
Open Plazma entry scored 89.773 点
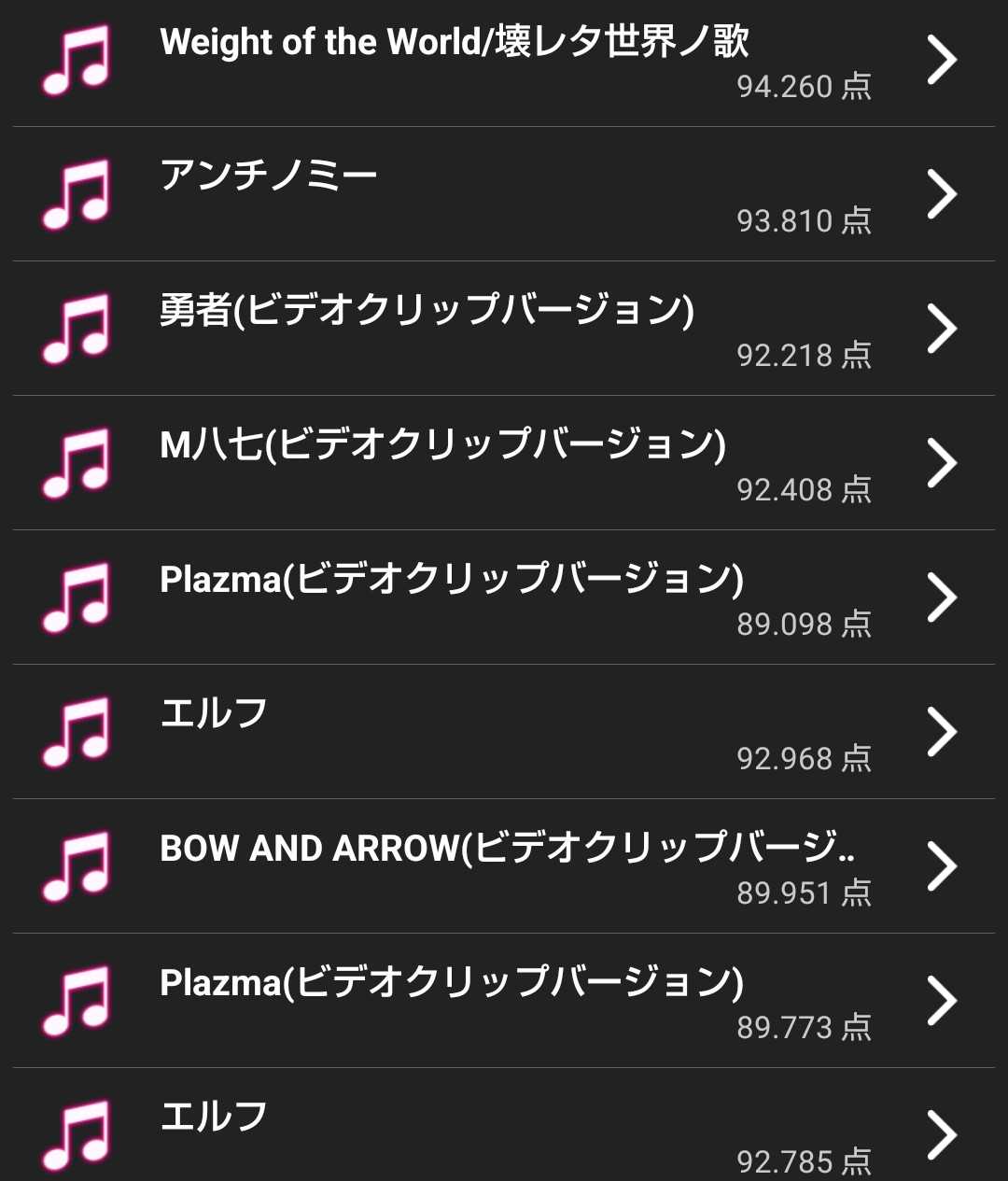[x=504, y=1001]
